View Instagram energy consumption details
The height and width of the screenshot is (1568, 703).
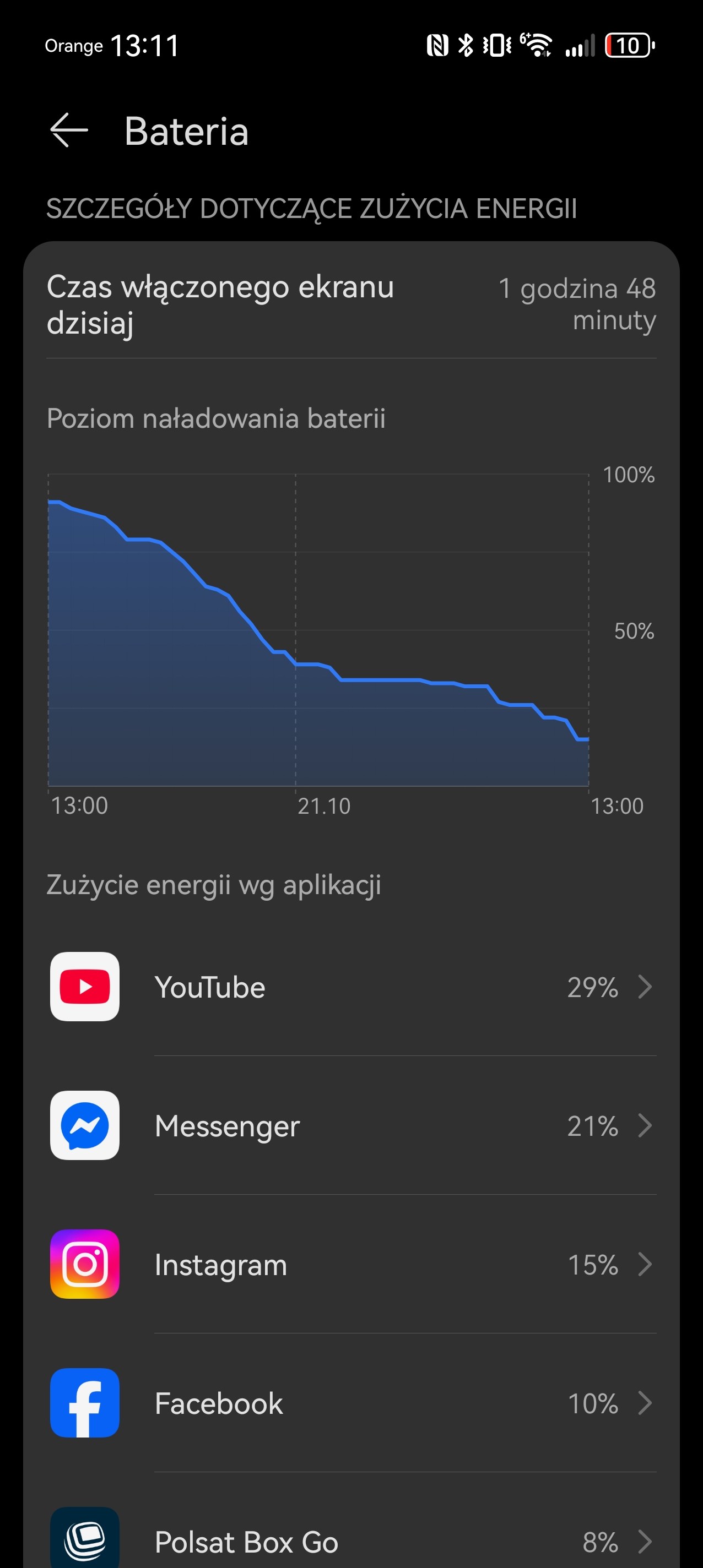[x=351, y=1264]
